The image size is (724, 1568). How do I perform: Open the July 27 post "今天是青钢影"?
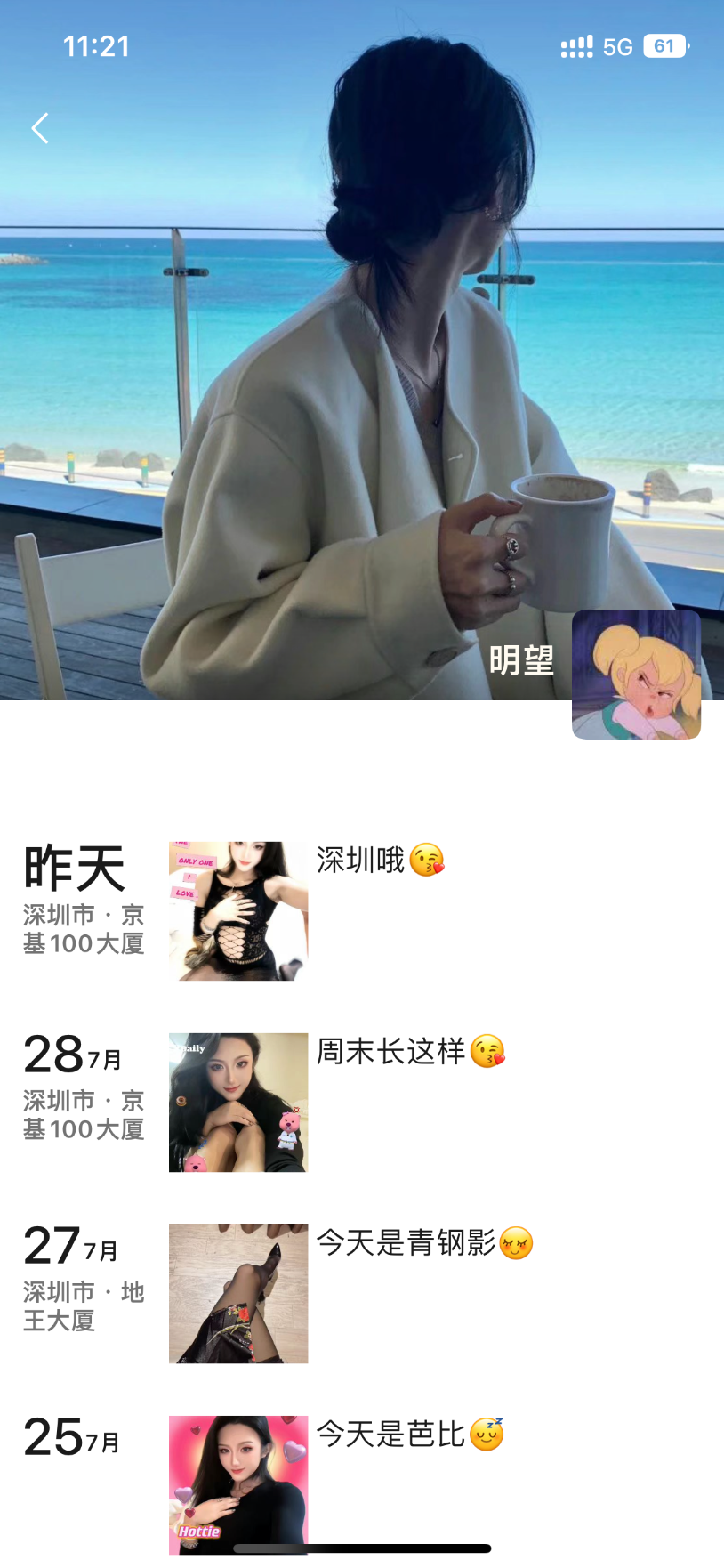coord(238,1293)
